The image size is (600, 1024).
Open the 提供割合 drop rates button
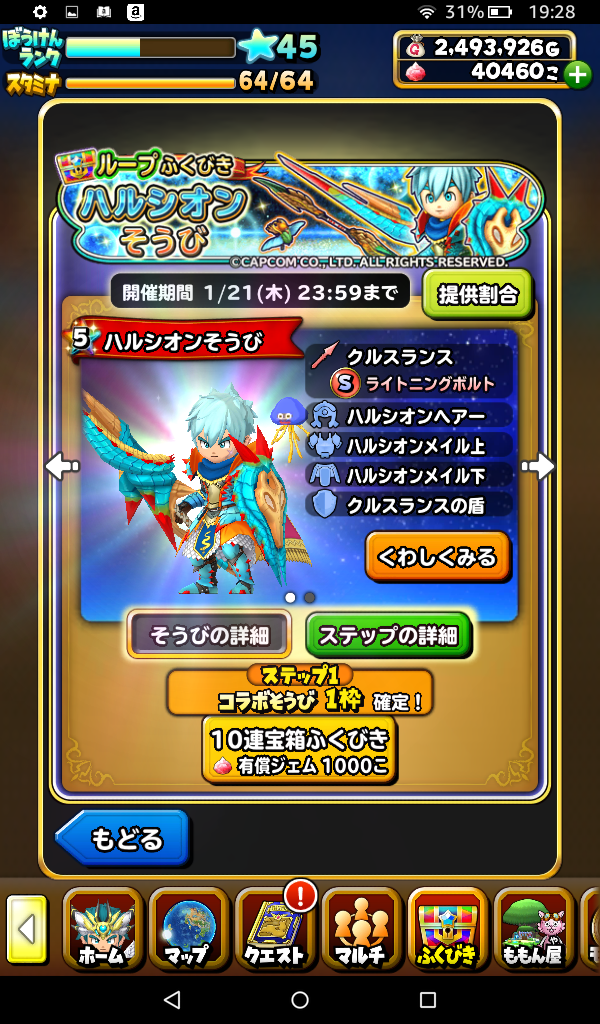(476, 294)
